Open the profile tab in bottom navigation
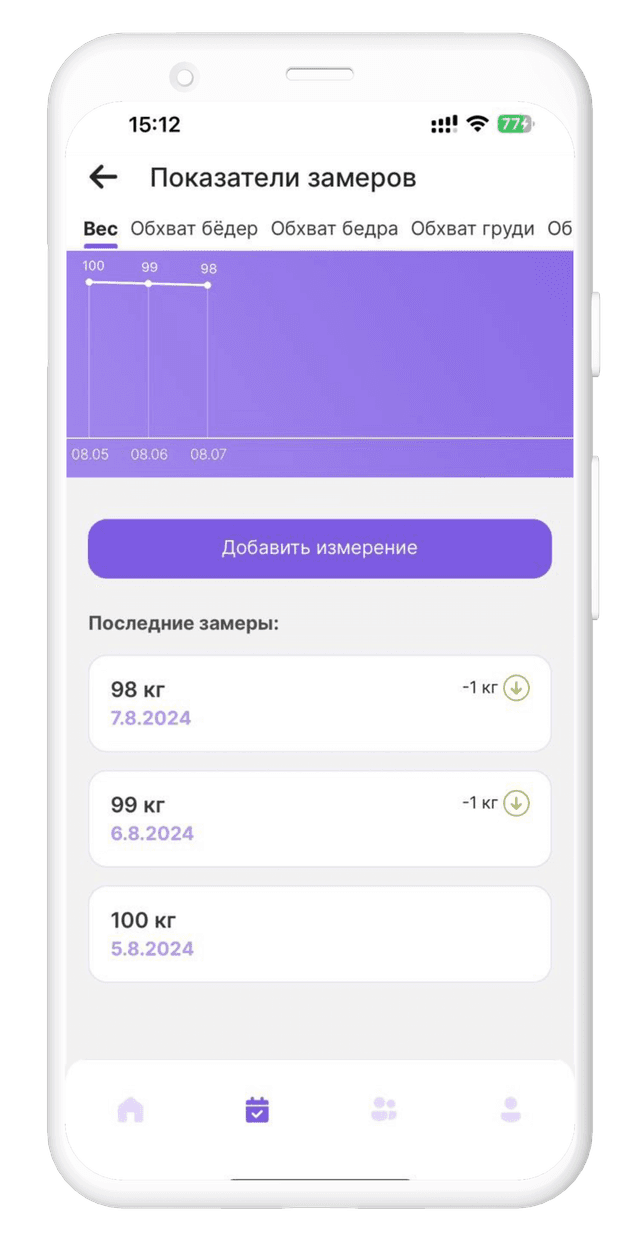The width and height of the screenshot is (640, 1259). pos(510,1109)
